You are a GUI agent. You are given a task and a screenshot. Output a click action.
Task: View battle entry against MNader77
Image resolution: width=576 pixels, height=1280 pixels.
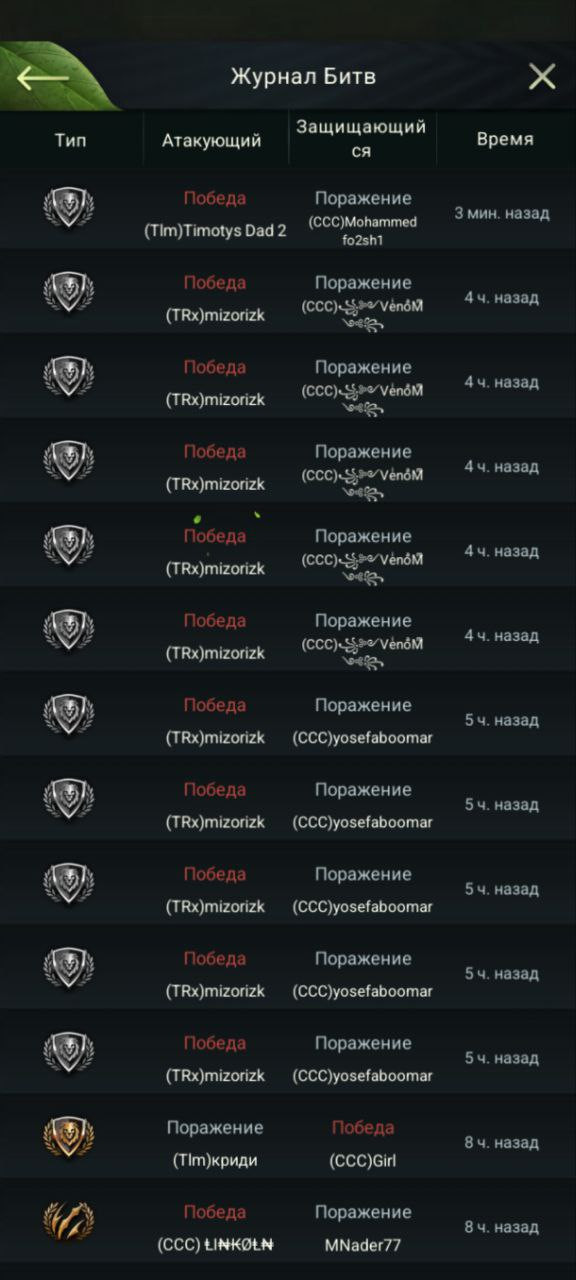288,1227
